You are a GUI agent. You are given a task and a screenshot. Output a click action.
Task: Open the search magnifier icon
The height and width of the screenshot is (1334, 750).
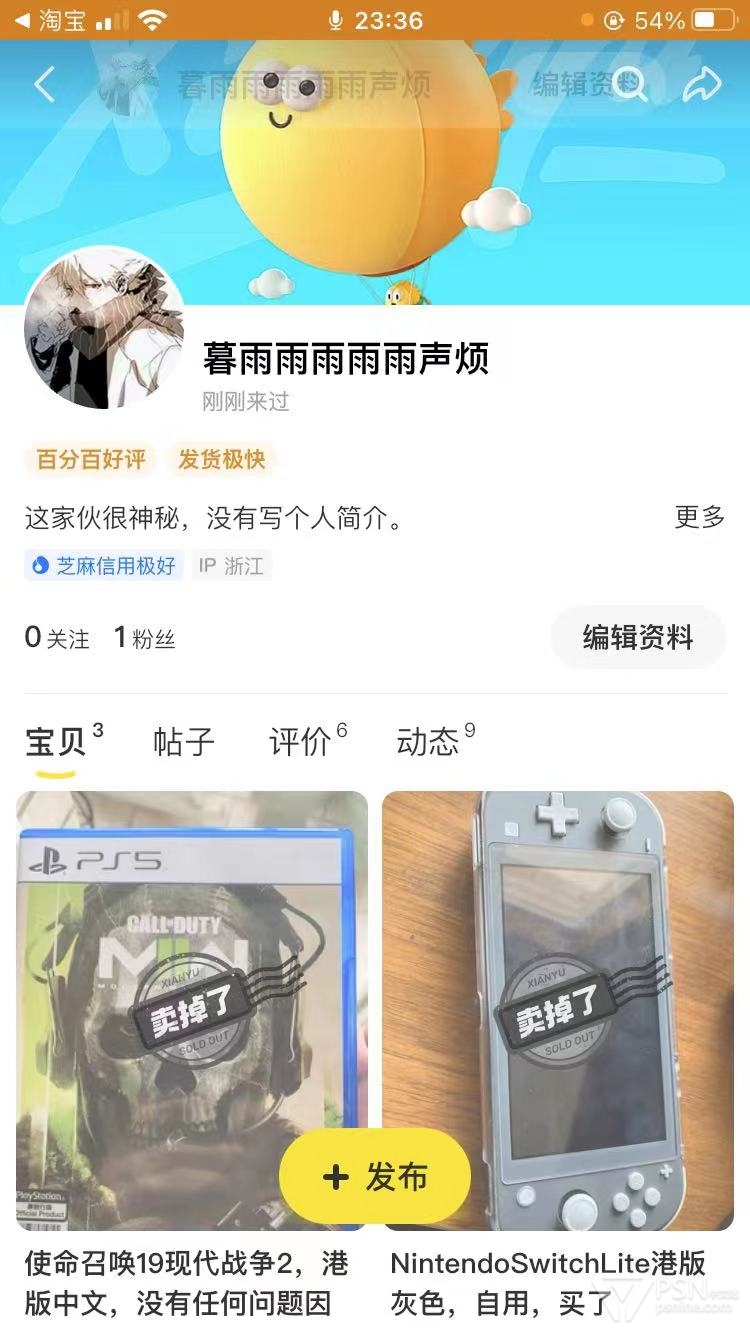(x=630, y=85)
